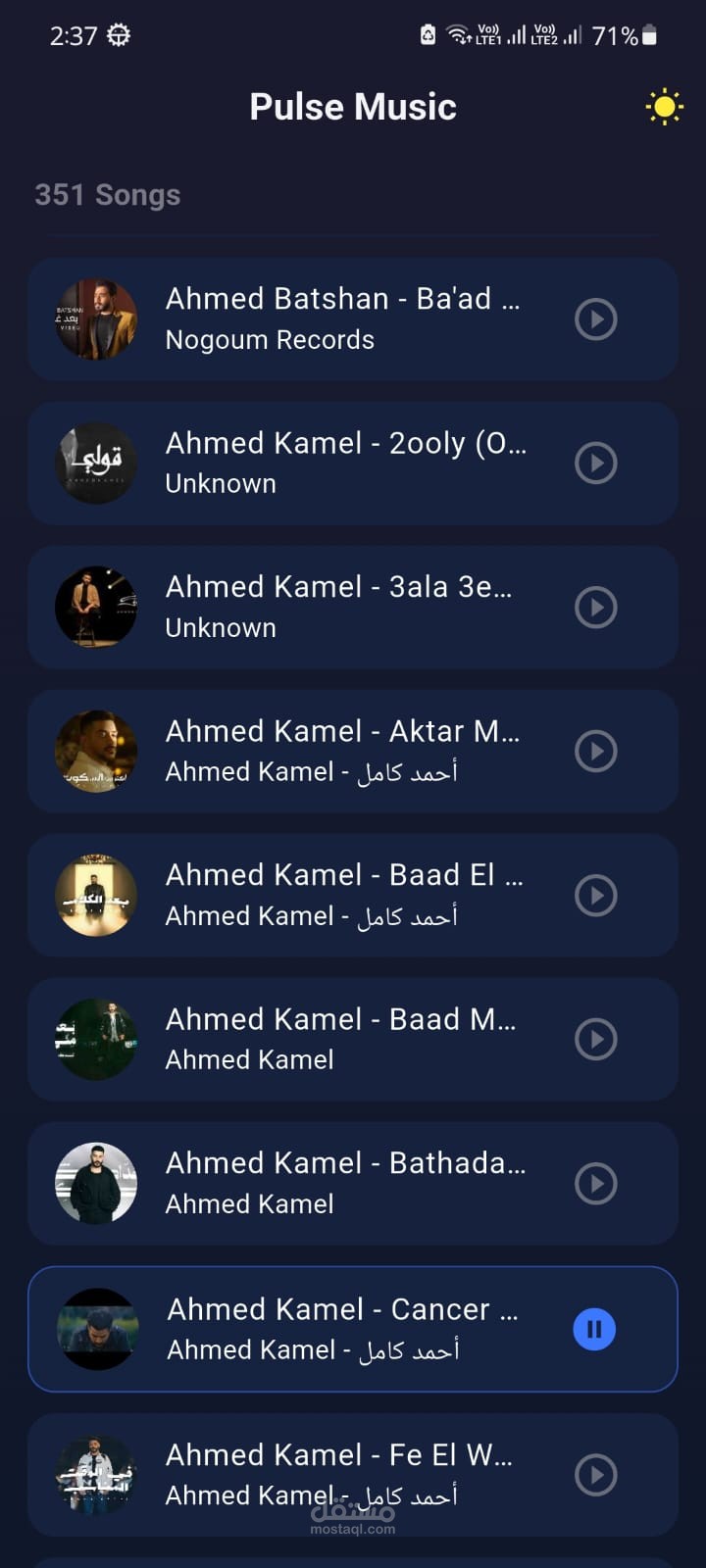The image size is (706, 1568).
Task: Open the Ahmed Kamel - Aktar M... row
Action: coord(343,752)
